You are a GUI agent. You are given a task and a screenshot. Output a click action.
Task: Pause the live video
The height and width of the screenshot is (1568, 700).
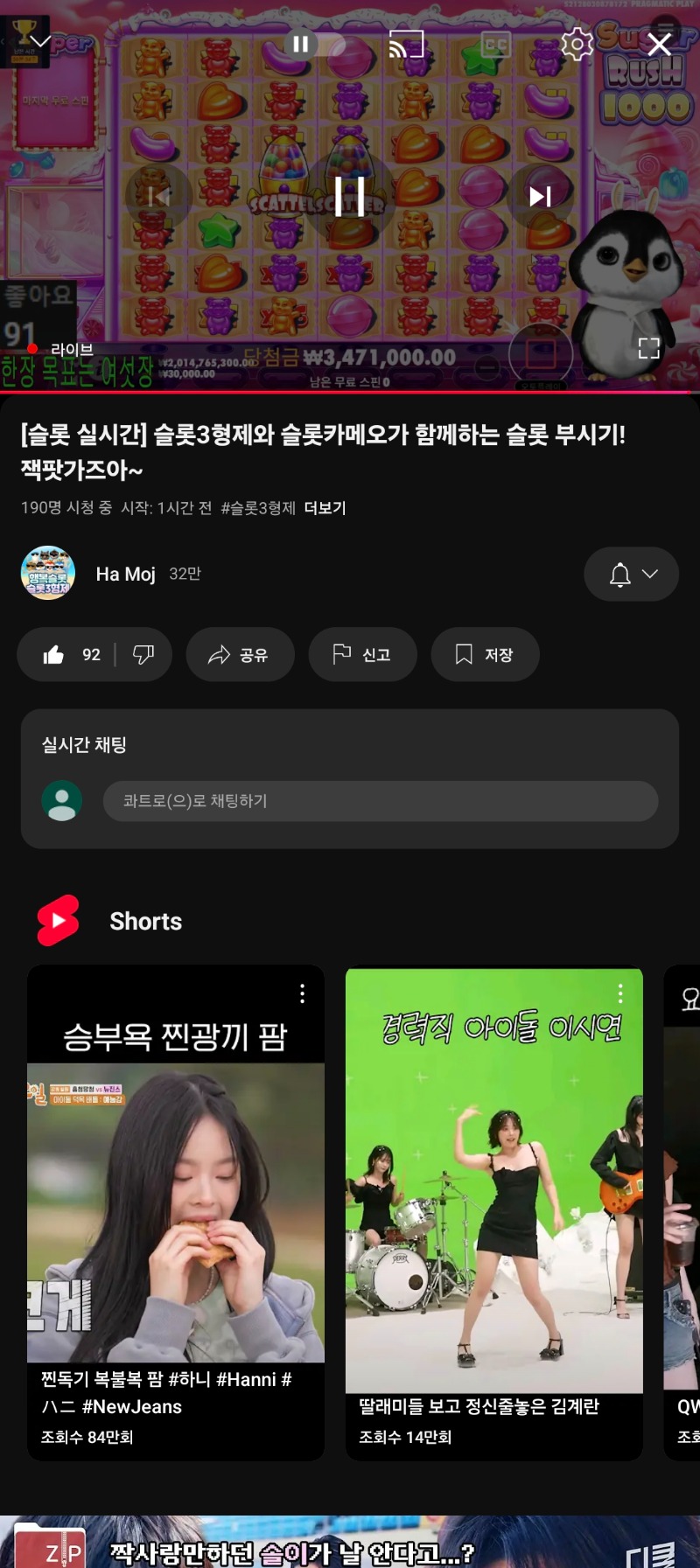pos(349,196)
